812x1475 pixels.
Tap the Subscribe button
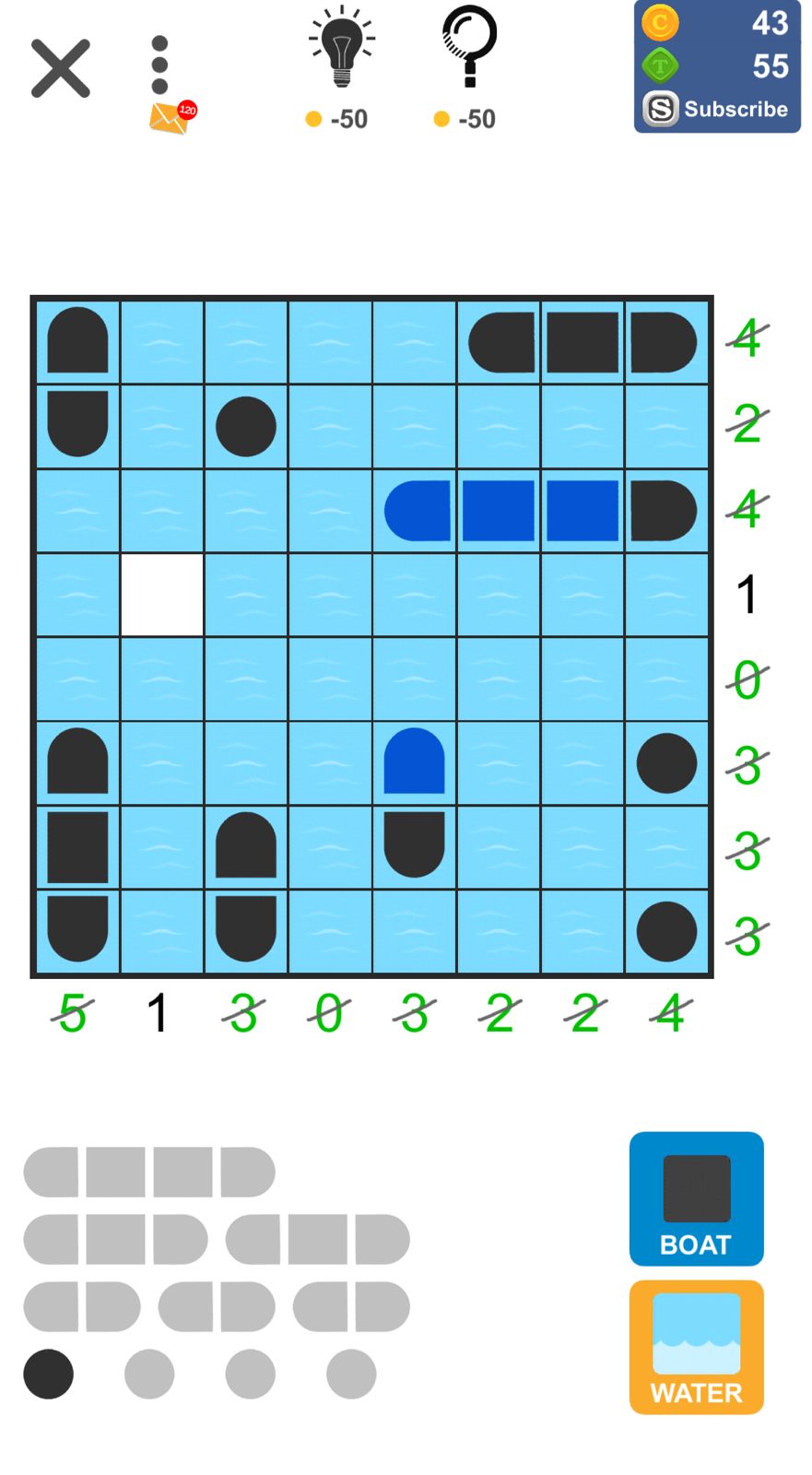[x=717, y=109]
